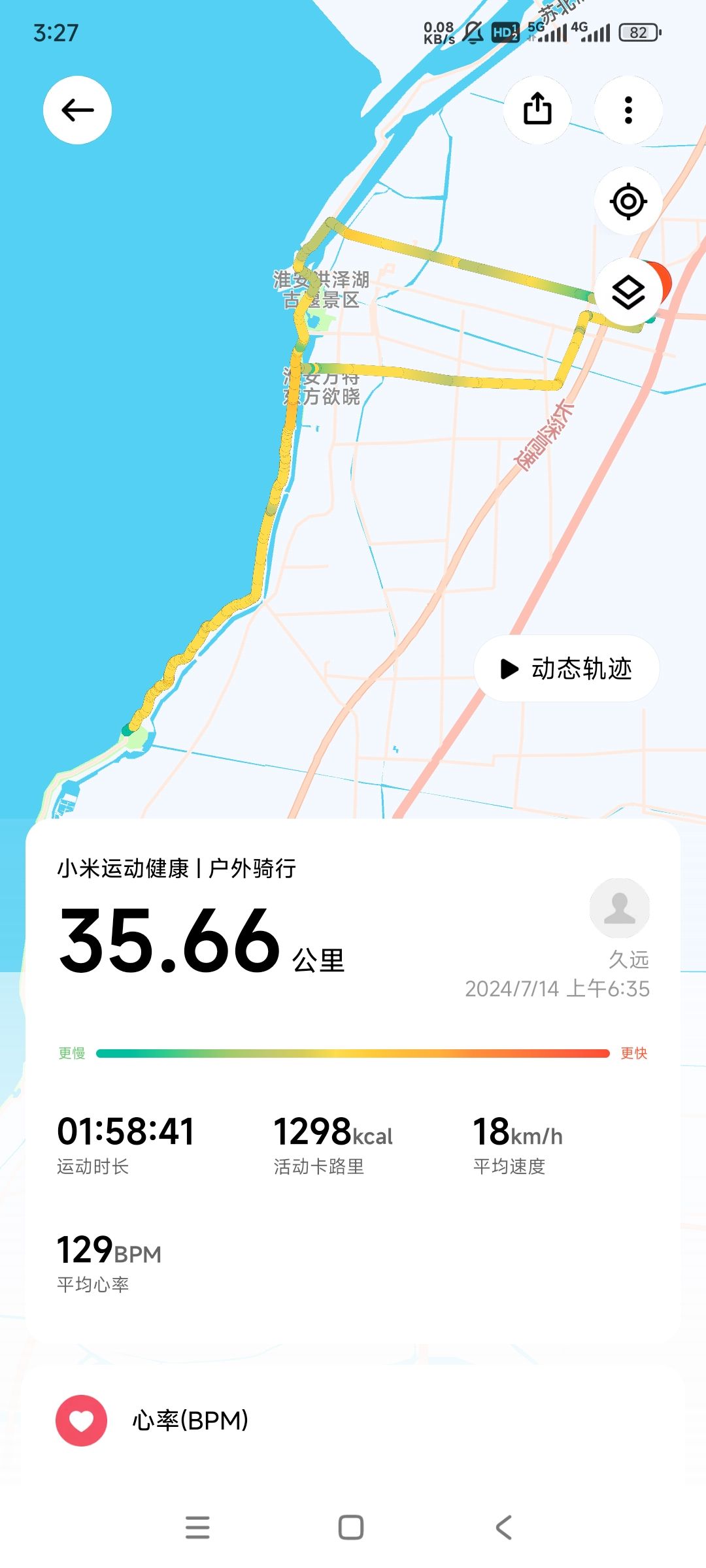The height and width of the screenshot is (1568, 706).
Task: Play the 动态轨迹 route animation
Action: click(x=566, y=668)
